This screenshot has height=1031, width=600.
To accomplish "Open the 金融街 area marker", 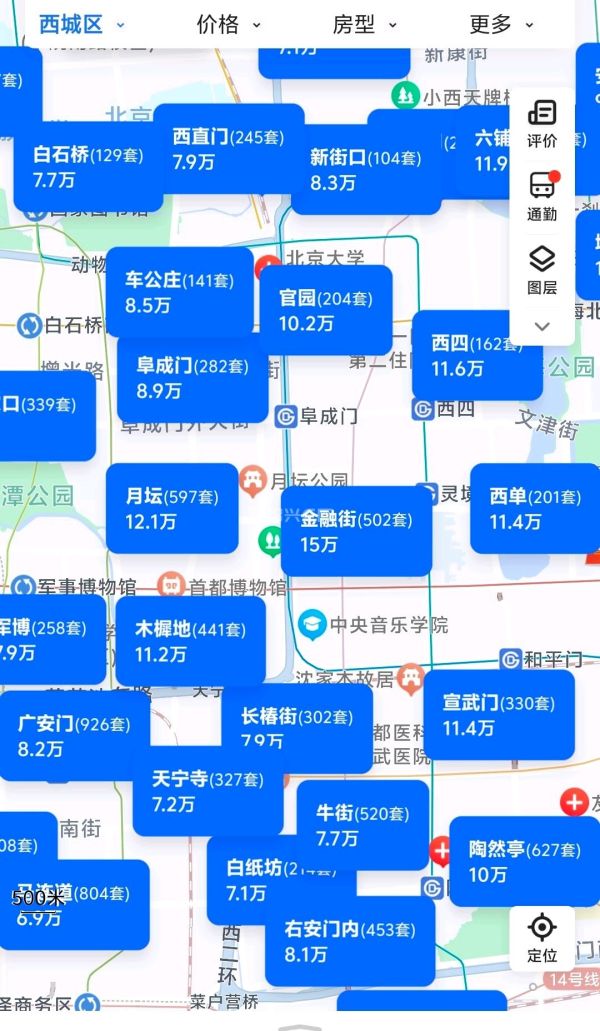I will pyautogui.click(x=356, y=531).
